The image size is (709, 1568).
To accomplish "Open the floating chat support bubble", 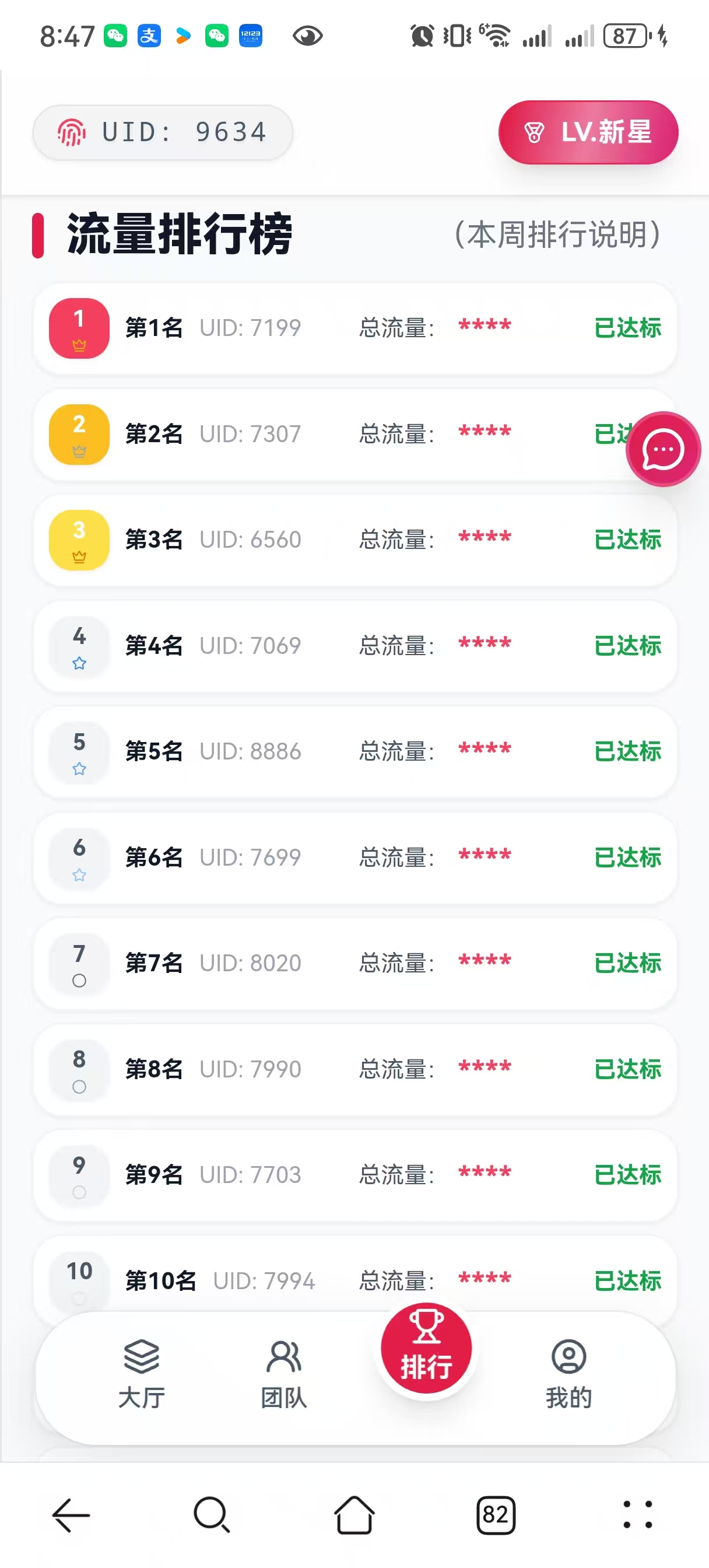I will (663, 449).
